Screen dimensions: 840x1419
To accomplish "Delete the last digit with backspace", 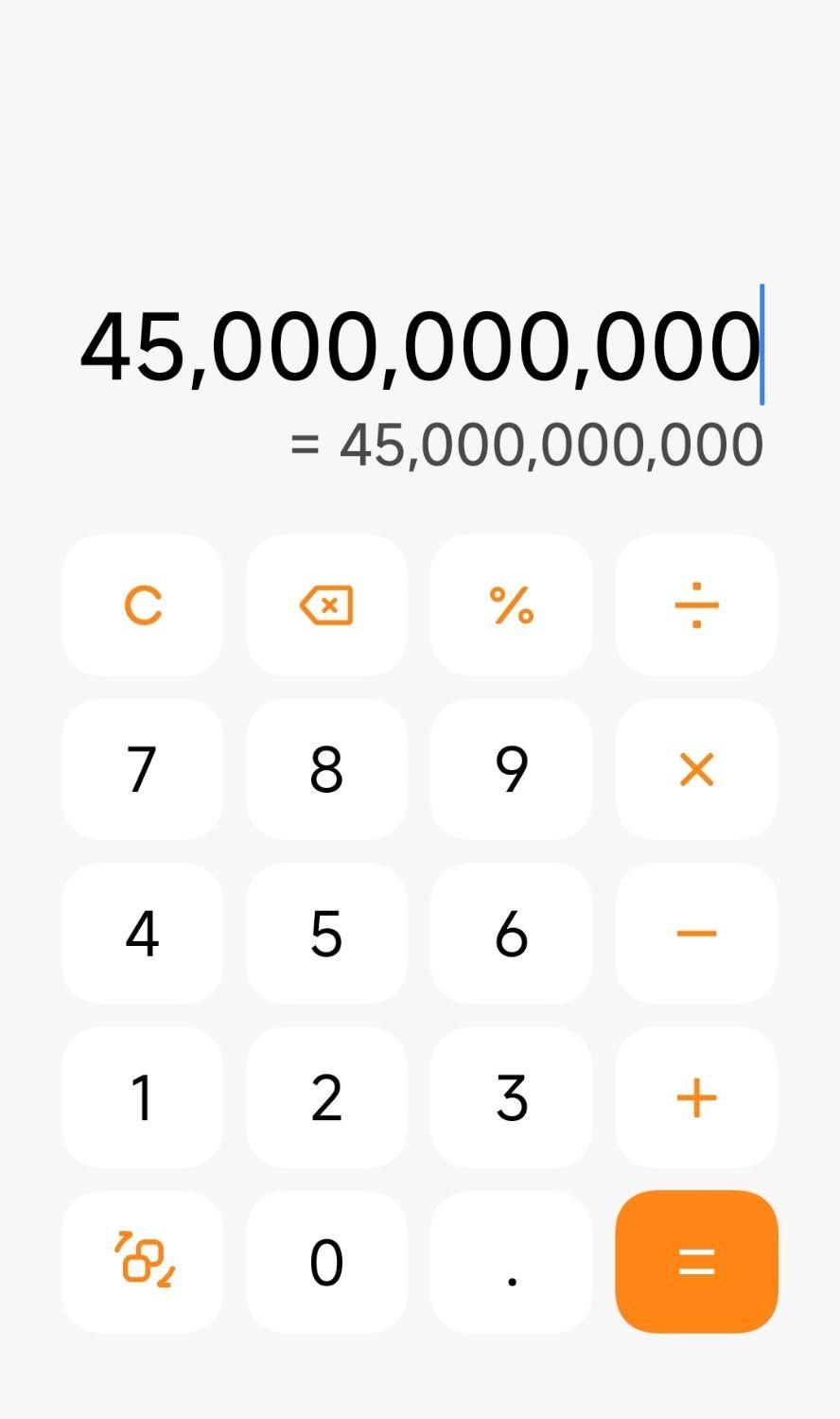I will (x=326, y=605).
